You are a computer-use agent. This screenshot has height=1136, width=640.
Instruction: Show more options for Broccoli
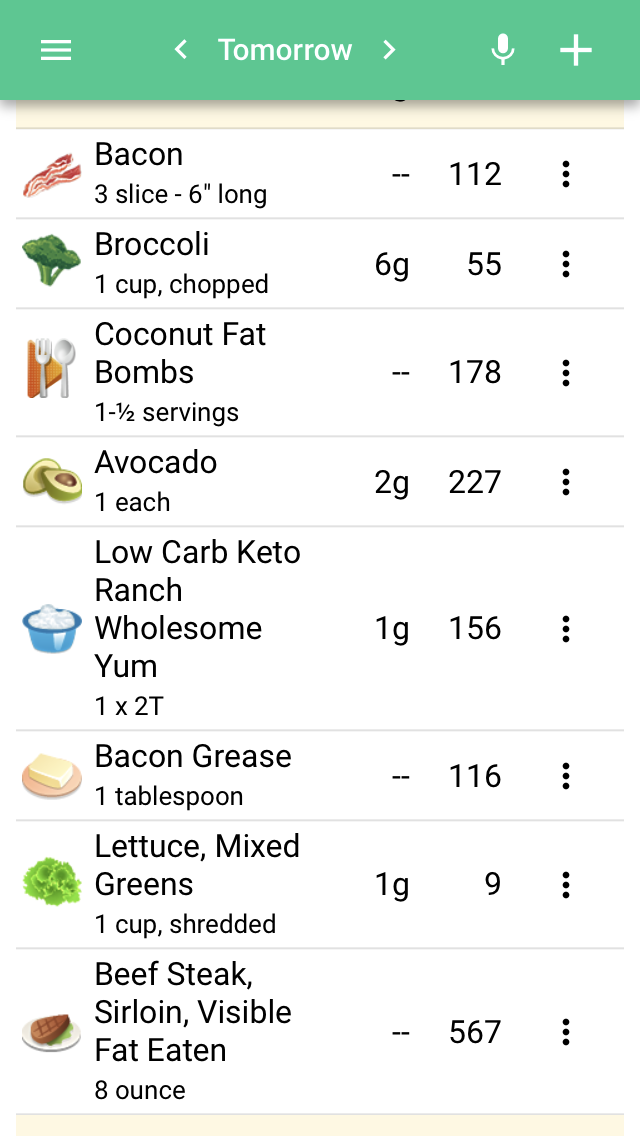pos(566,264)
